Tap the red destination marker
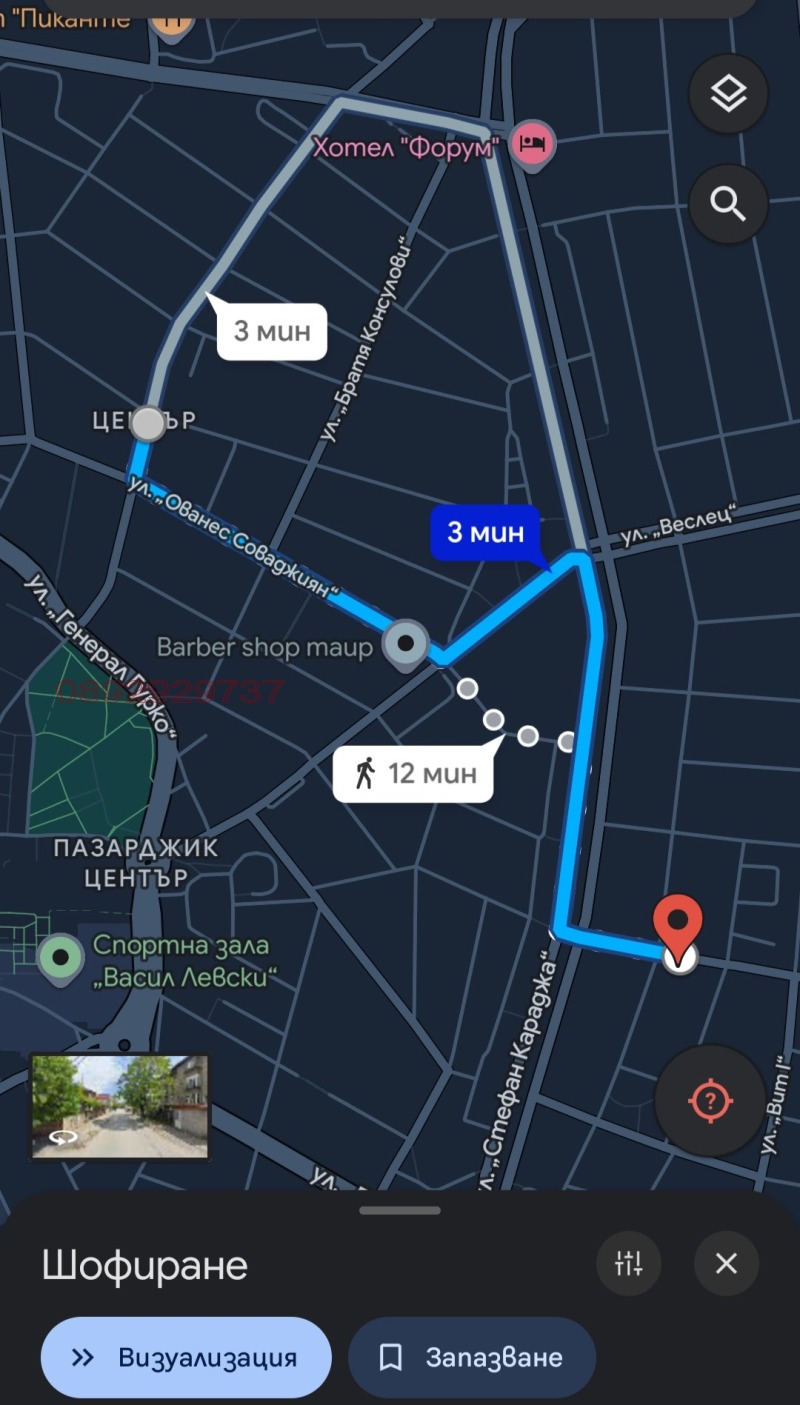 pyautogui.click(x=679, y=925)
